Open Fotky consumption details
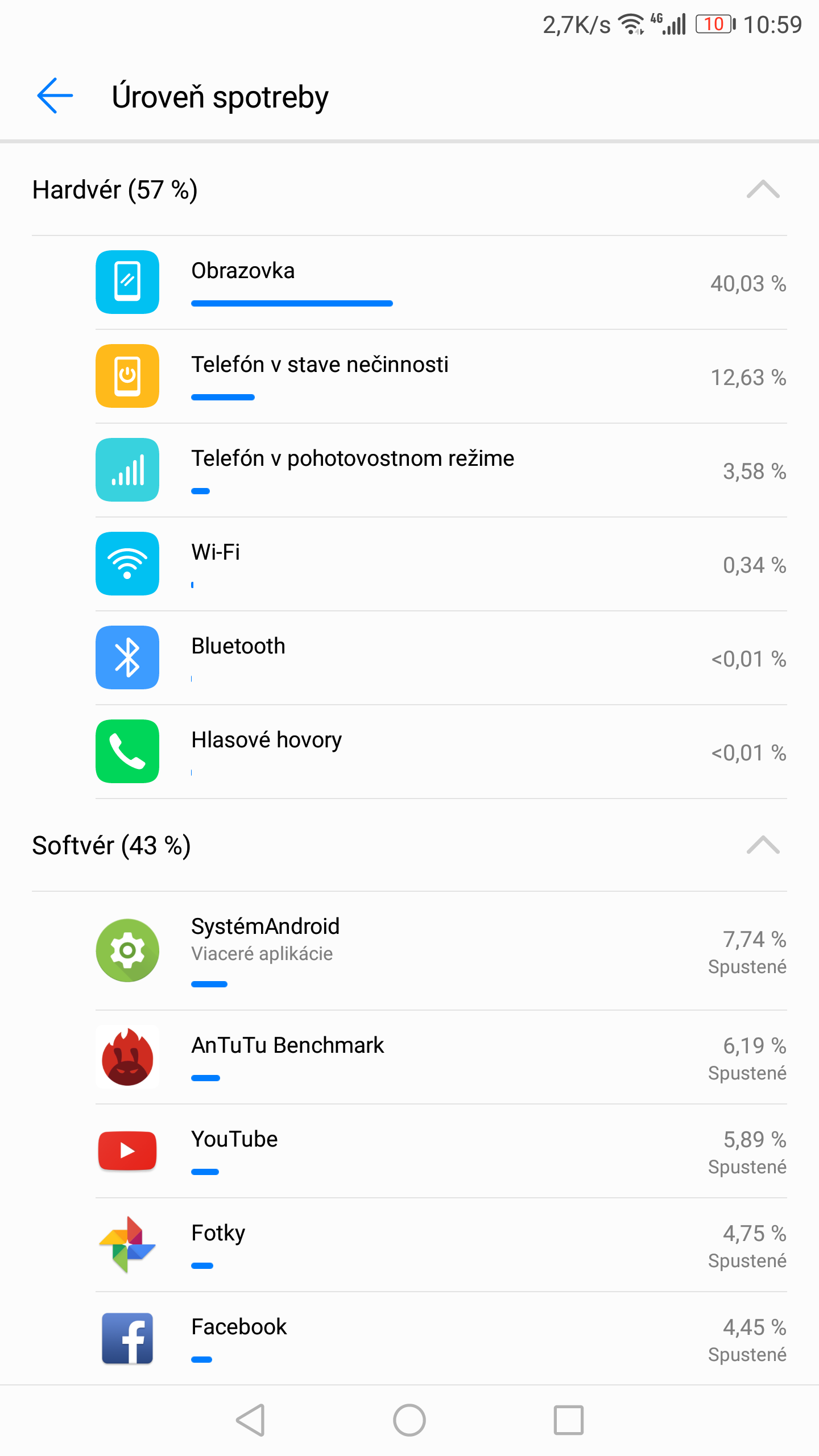The width and height of the screenshot is (819, 1456). 441,1246
